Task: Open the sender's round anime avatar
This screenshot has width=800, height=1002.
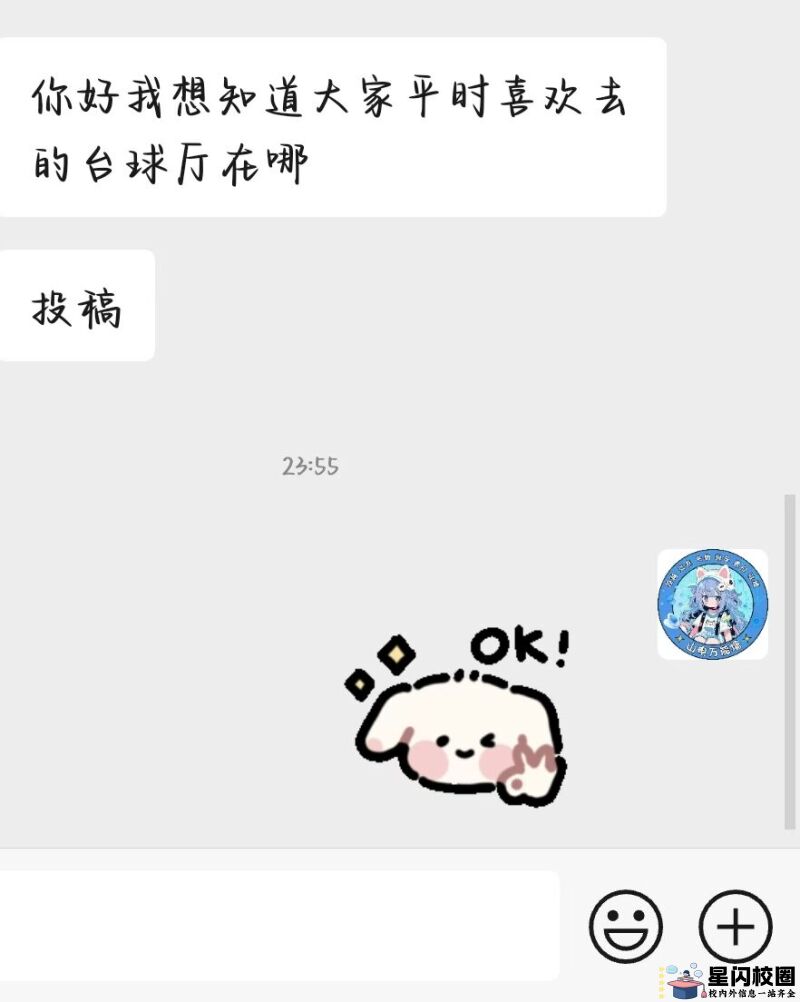Action: 712,604
